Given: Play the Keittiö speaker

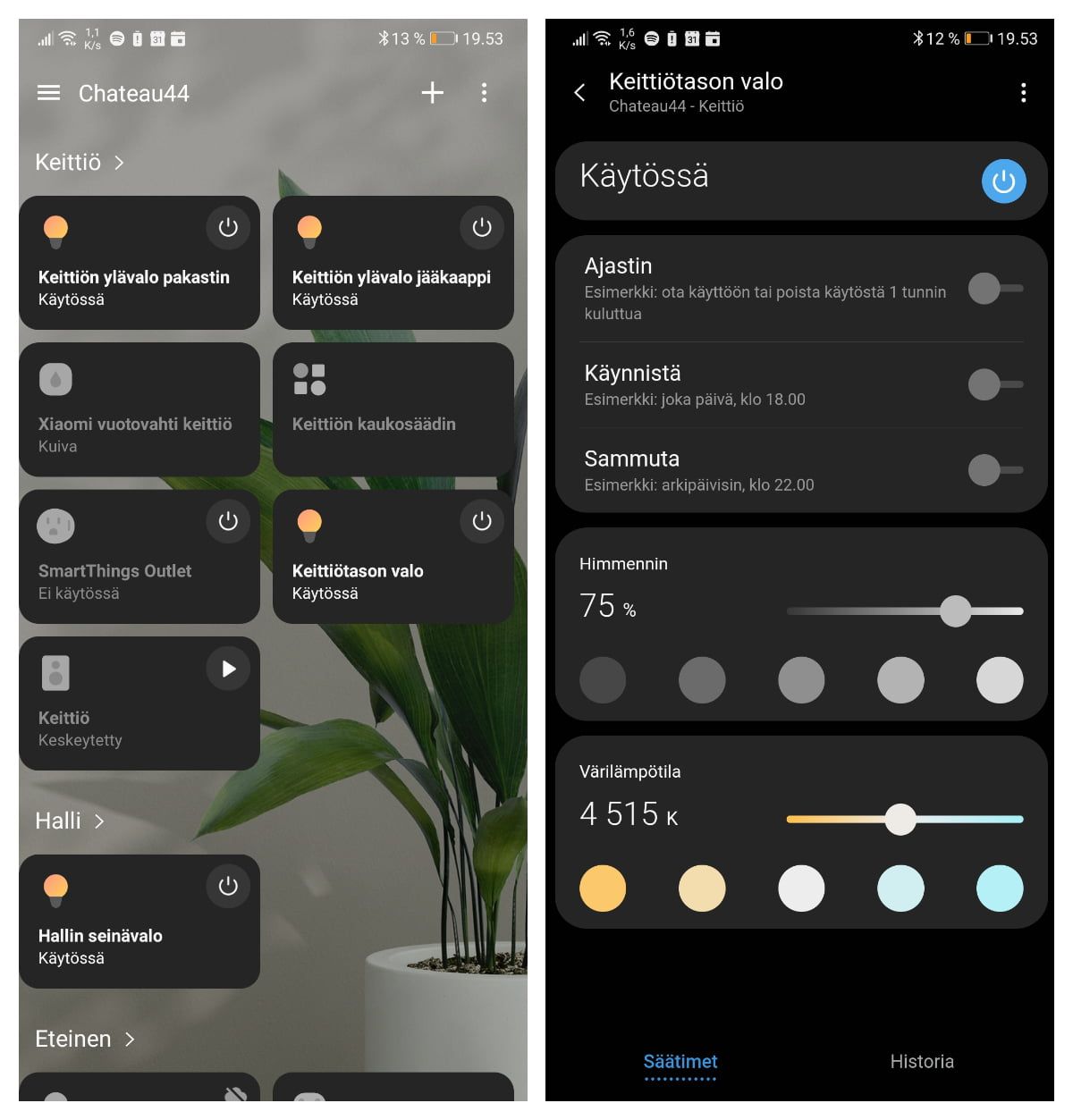Looking at the screenshot, I should [x=228, y=669].
